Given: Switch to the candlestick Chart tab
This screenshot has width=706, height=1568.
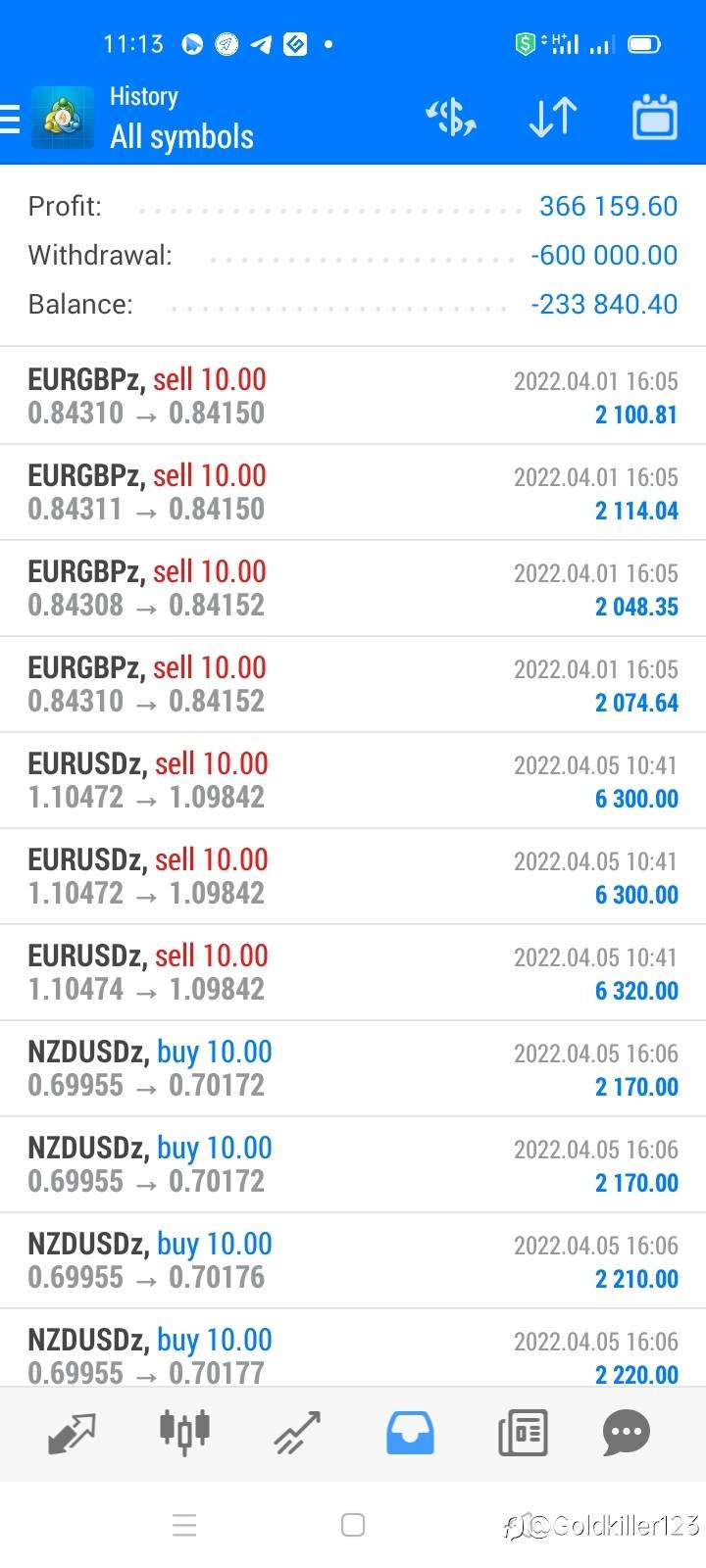Looking at the screenshot, I should click(x=184, y=1431).
